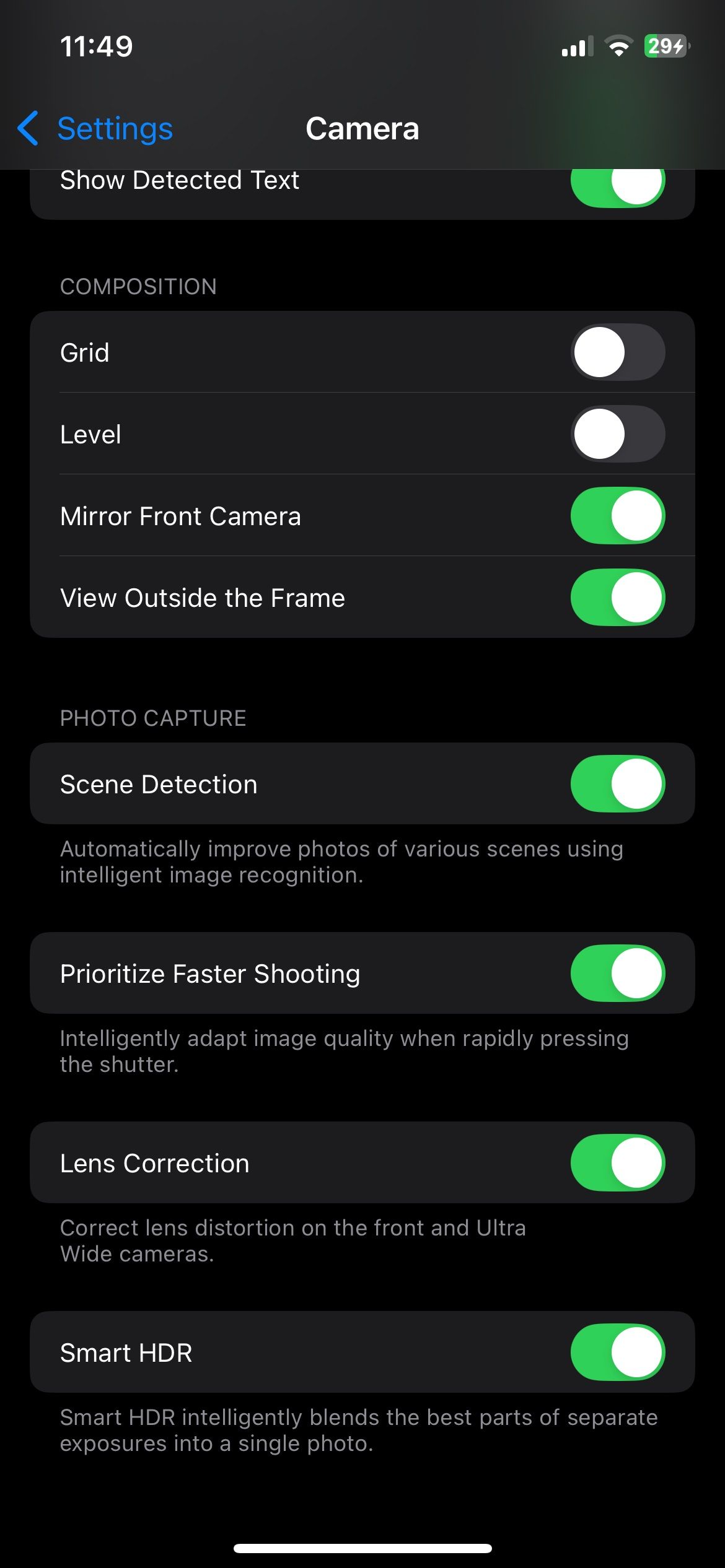This screenshot has width=725, height=1568.
Task: Tap Settings to go back
Action: (x=115, y=128)
